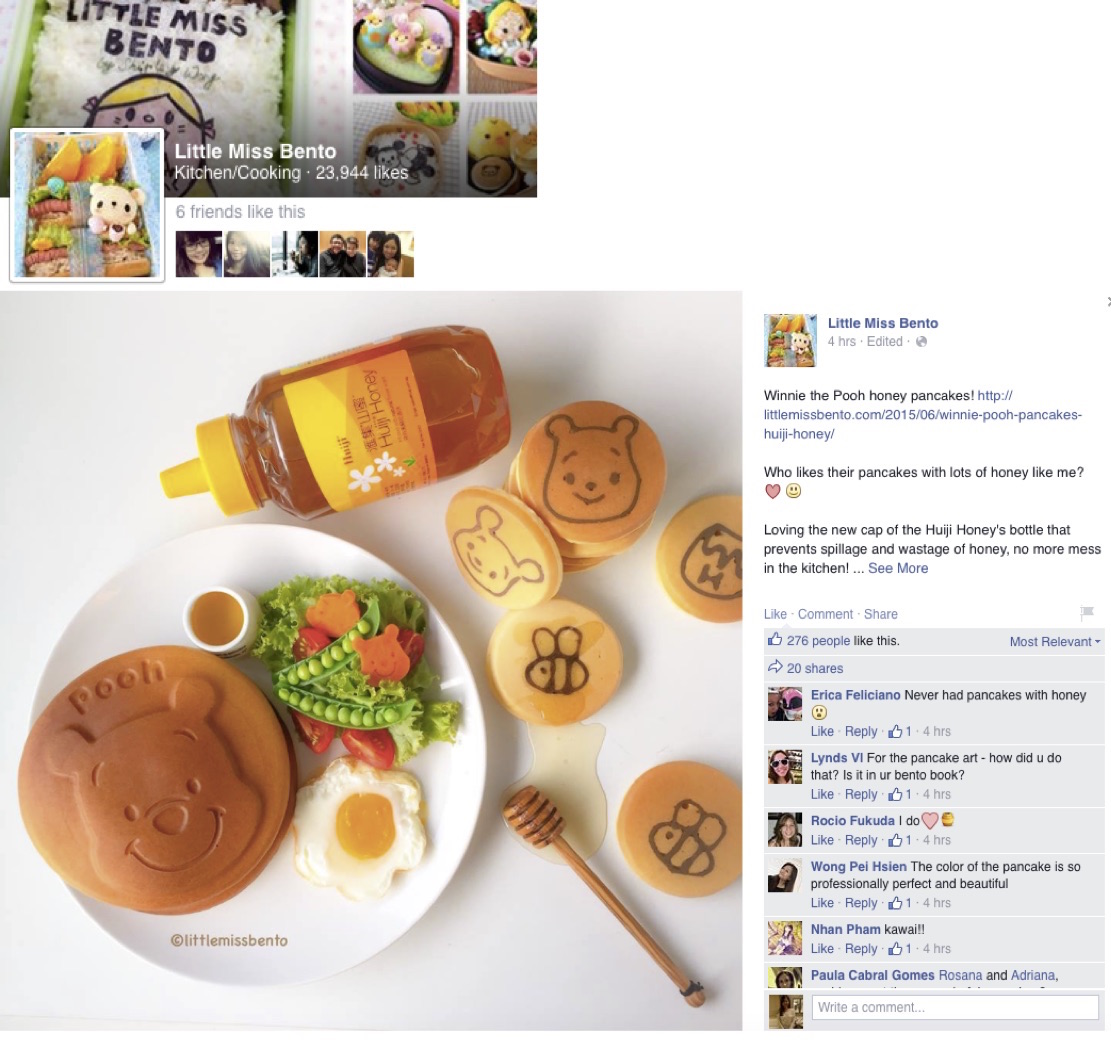1111x1060 pixels.
Task: Open the Most Relevant comment sorting dropdown
Action: tap(1054, 642)
